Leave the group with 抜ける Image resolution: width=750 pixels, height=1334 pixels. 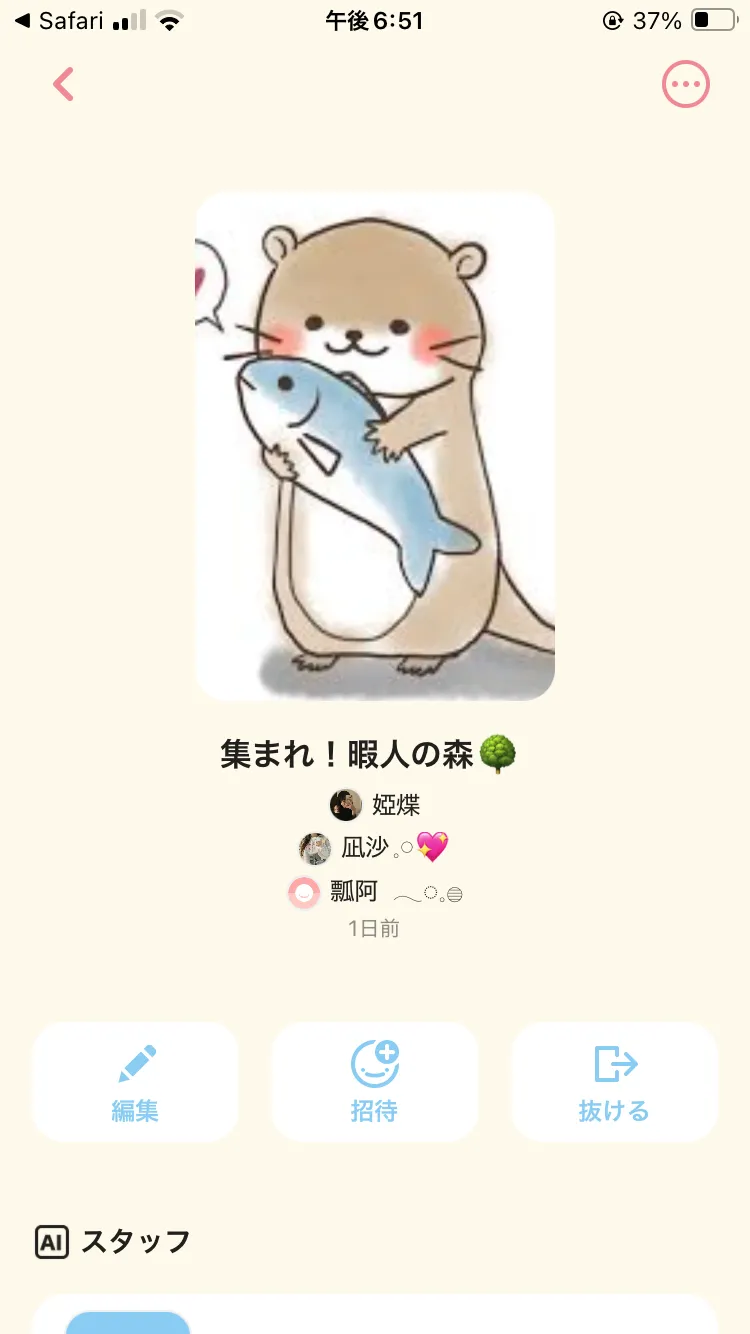pyautogui.click(x=614, y=1082)
